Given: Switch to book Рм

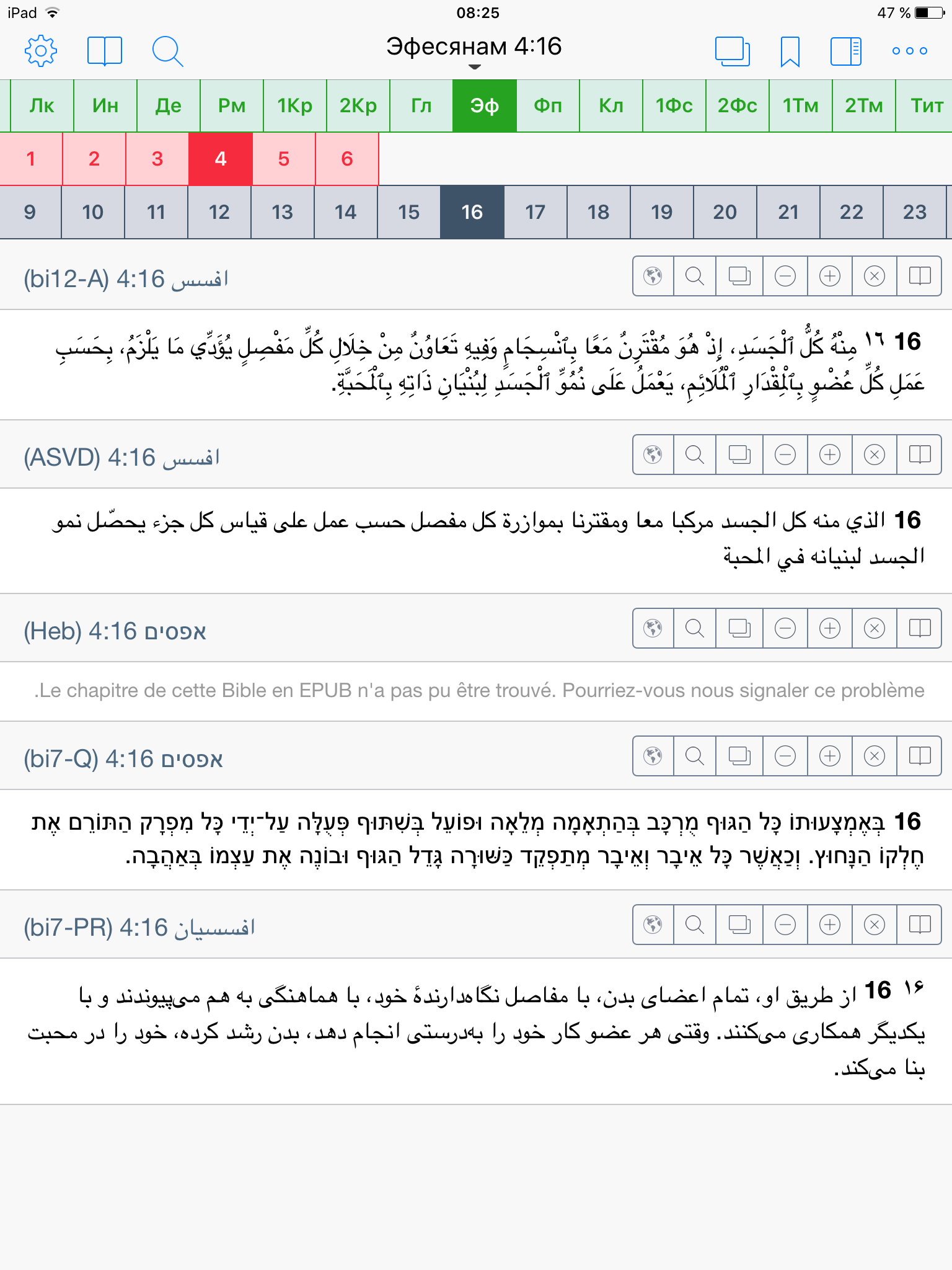Looking at the screenshot, I should 232,106.
